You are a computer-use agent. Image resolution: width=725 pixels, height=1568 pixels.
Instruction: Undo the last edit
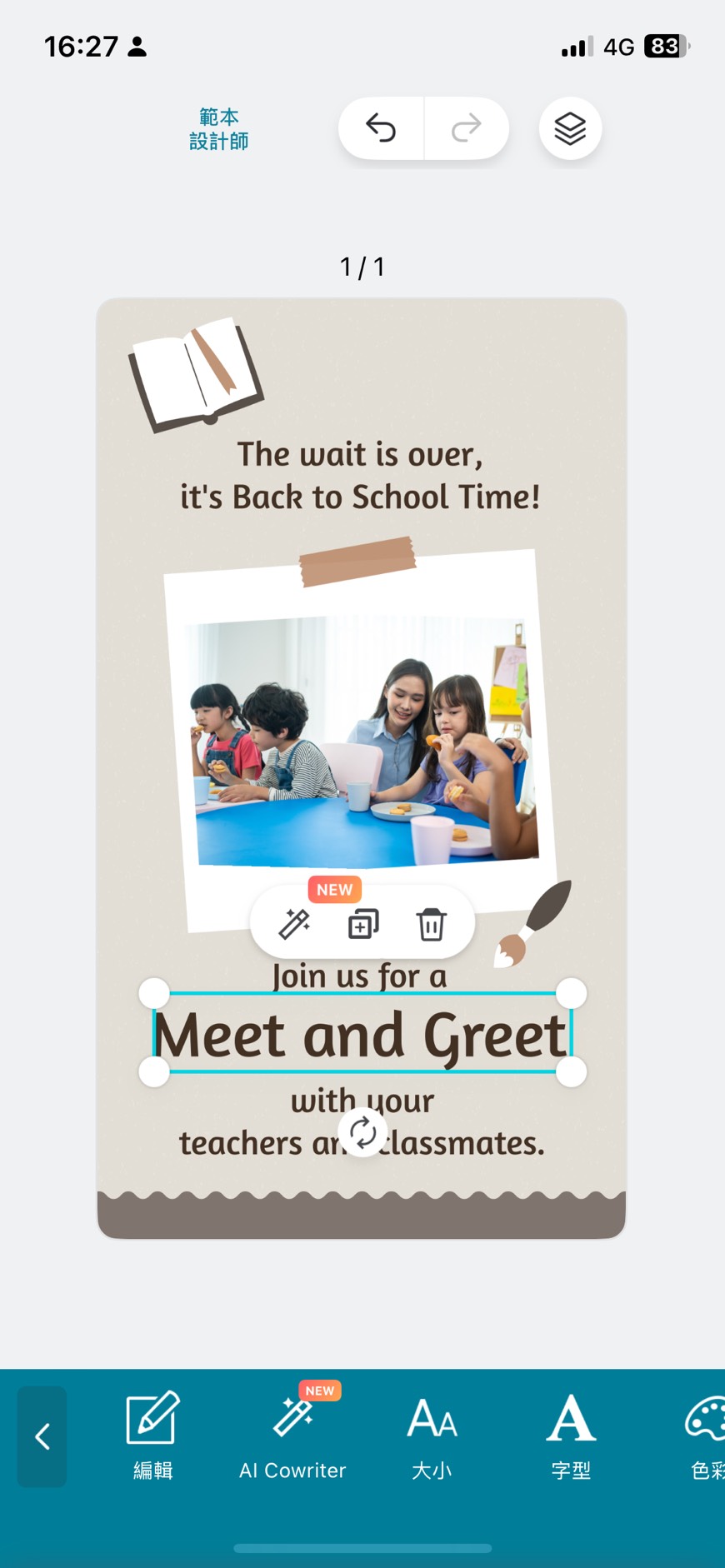point(381,128)
